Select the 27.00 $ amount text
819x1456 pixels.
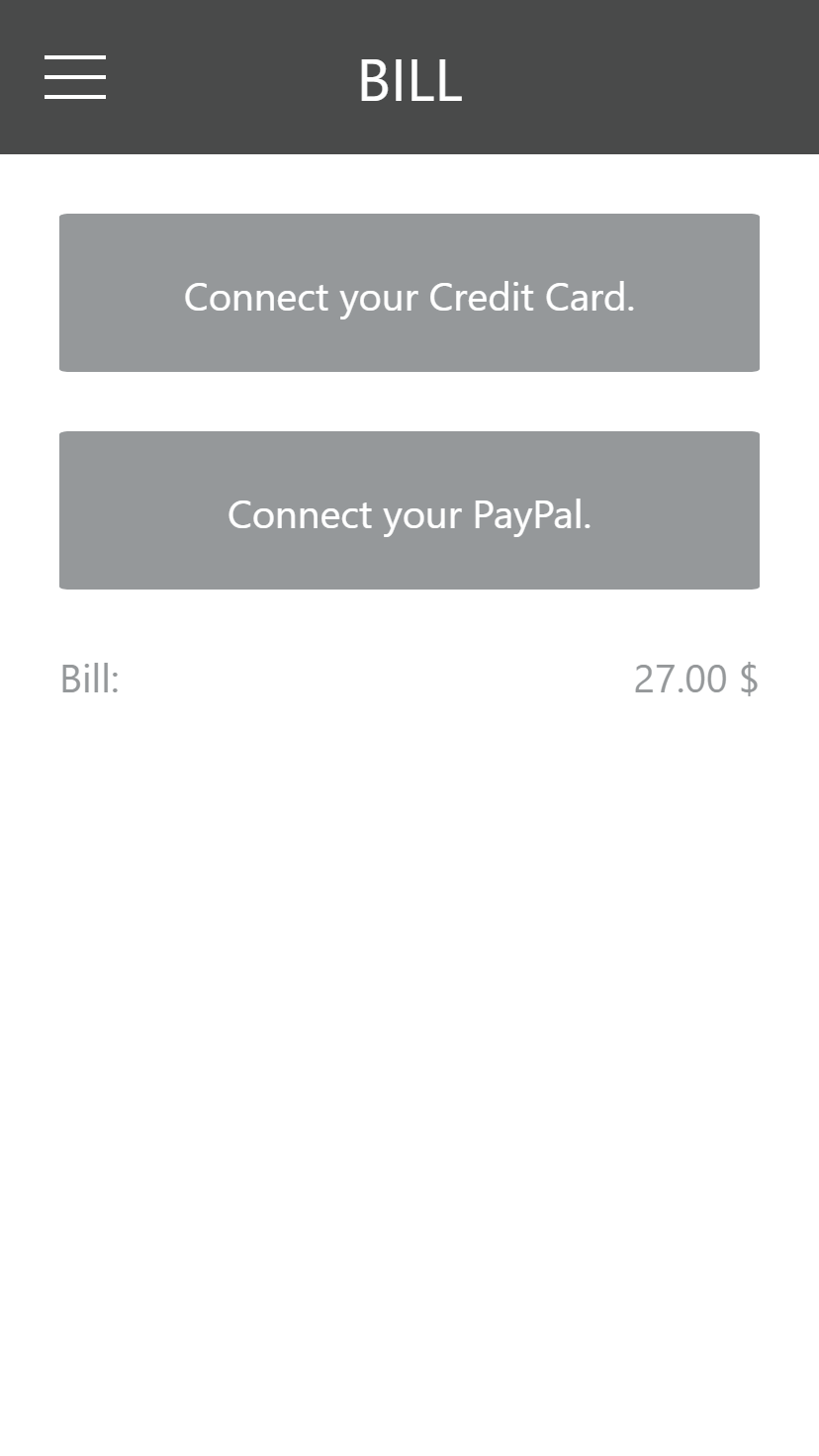click(x=695, y=679)
